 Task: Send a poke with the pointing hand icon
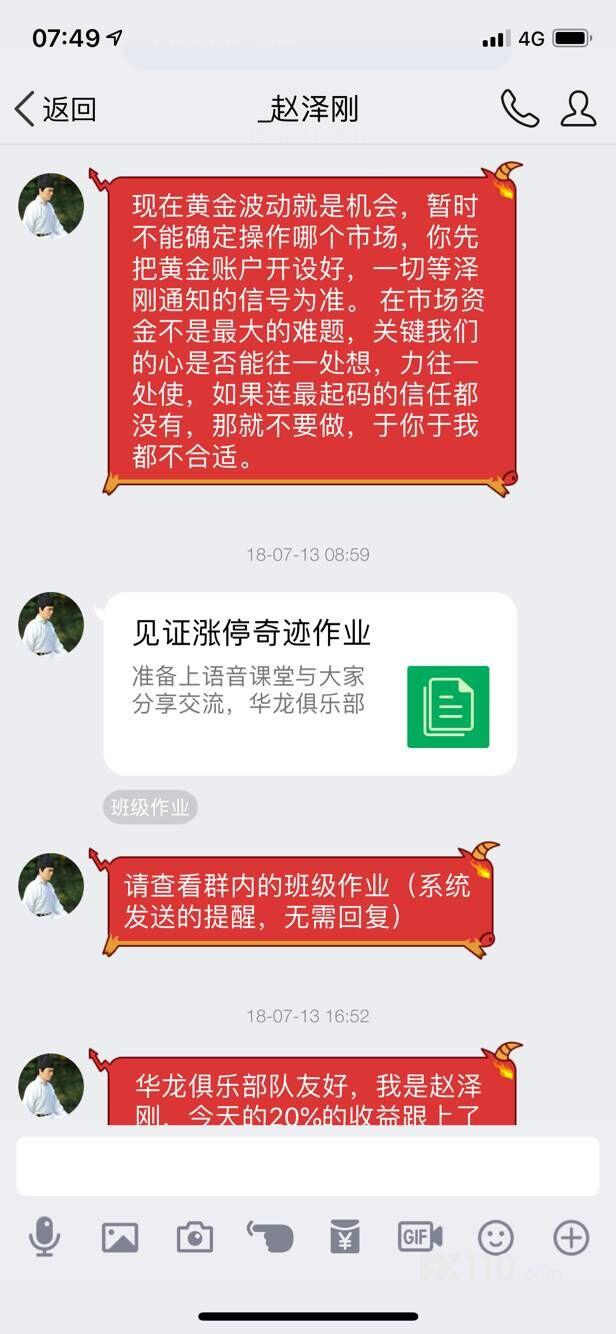click(270, 1238)
